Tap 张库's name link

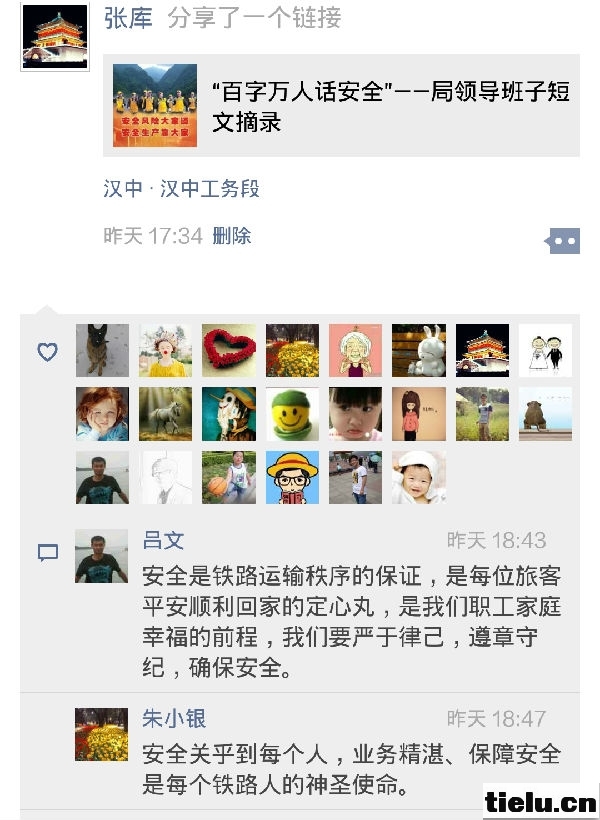(x=126, y=18)
